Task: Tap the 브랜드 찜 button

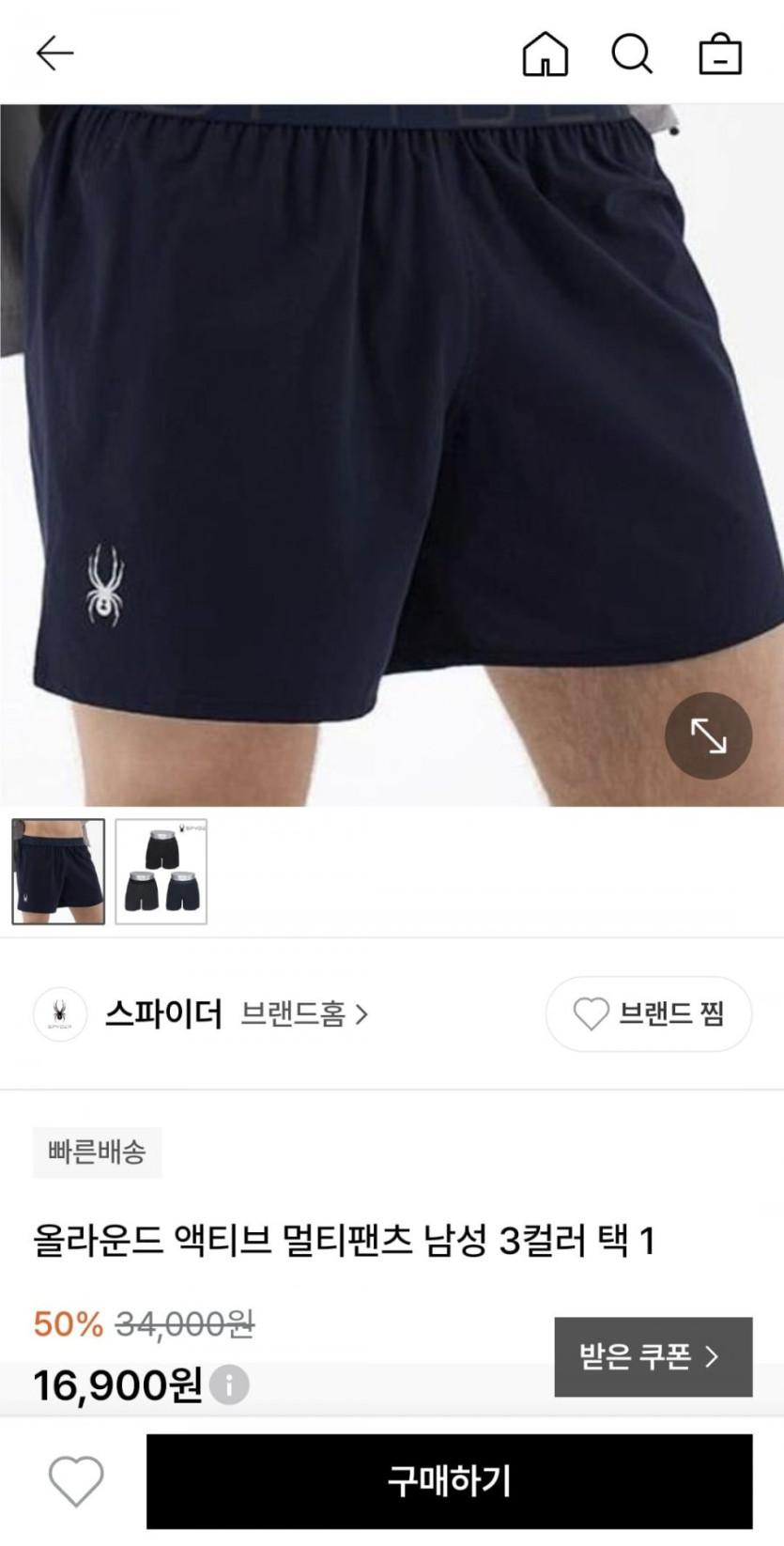Action: tap(648, 1013)
